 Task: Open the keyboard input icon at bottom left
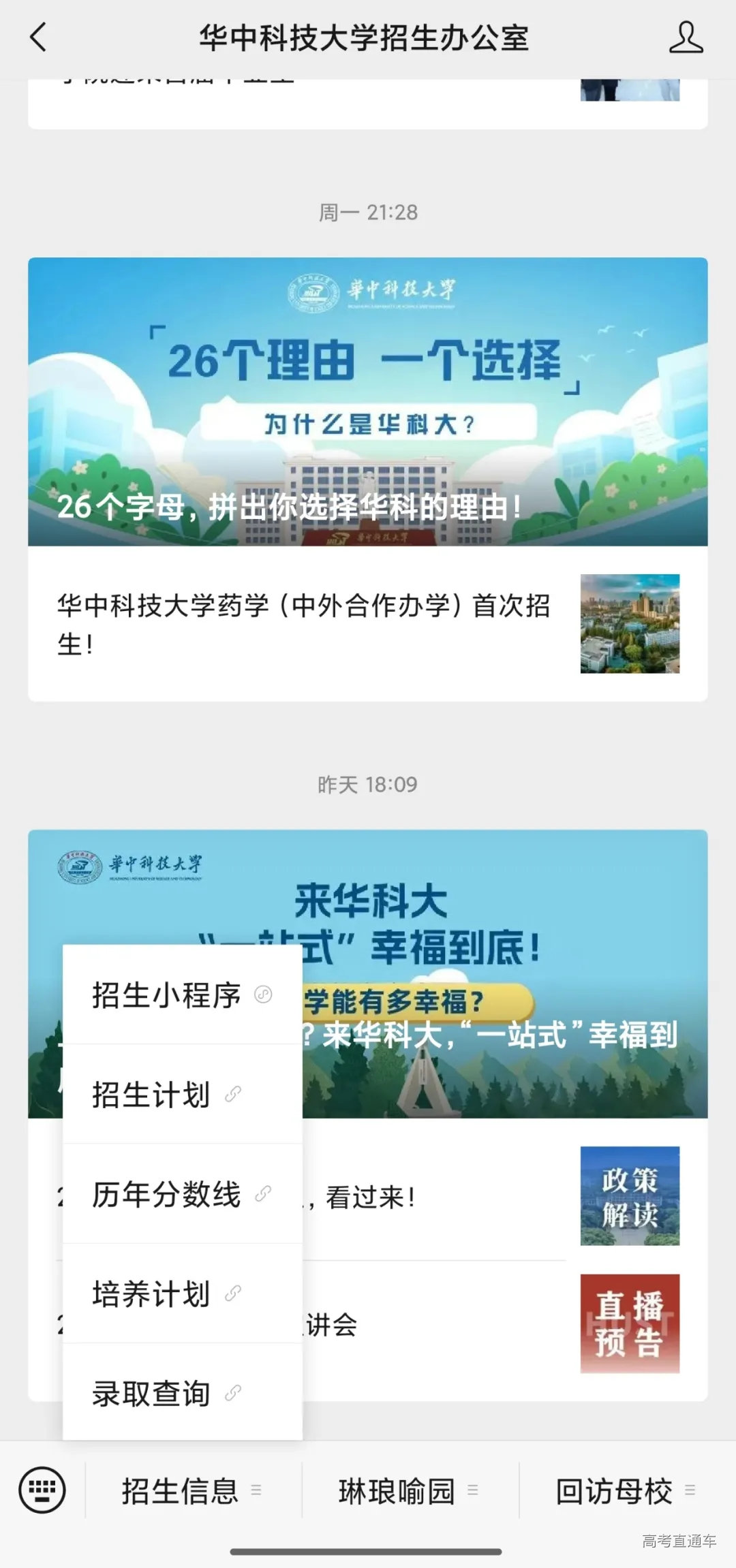(42, 1492)
